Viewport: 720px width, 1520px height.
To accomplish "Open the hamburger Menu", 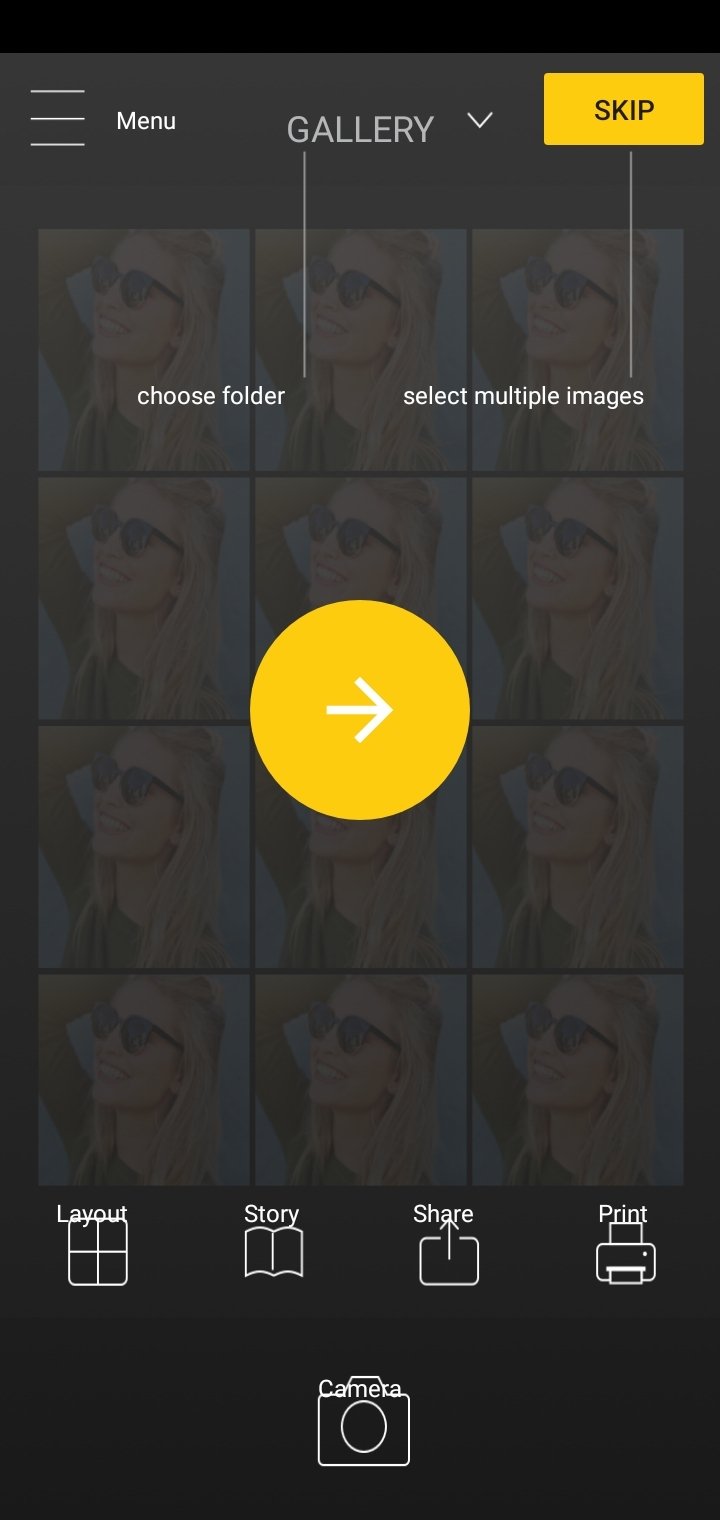I will tap(57, 118).
